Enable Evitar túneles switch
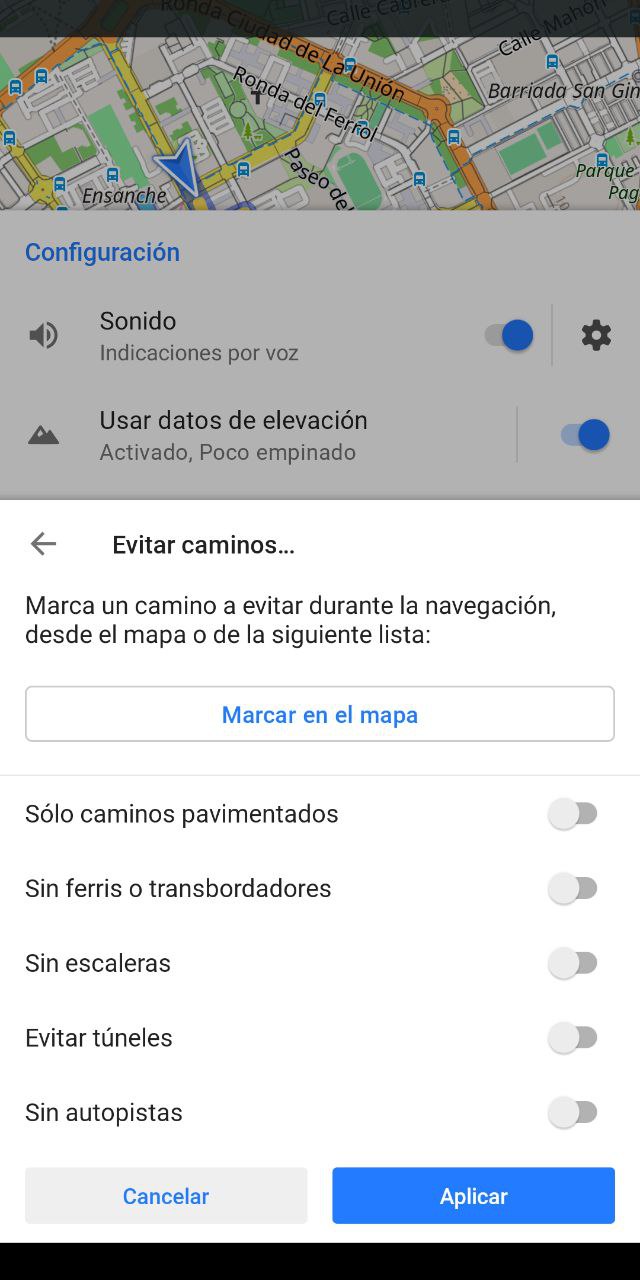Viewport: 640px width, 1280px height. point(573,1038)
